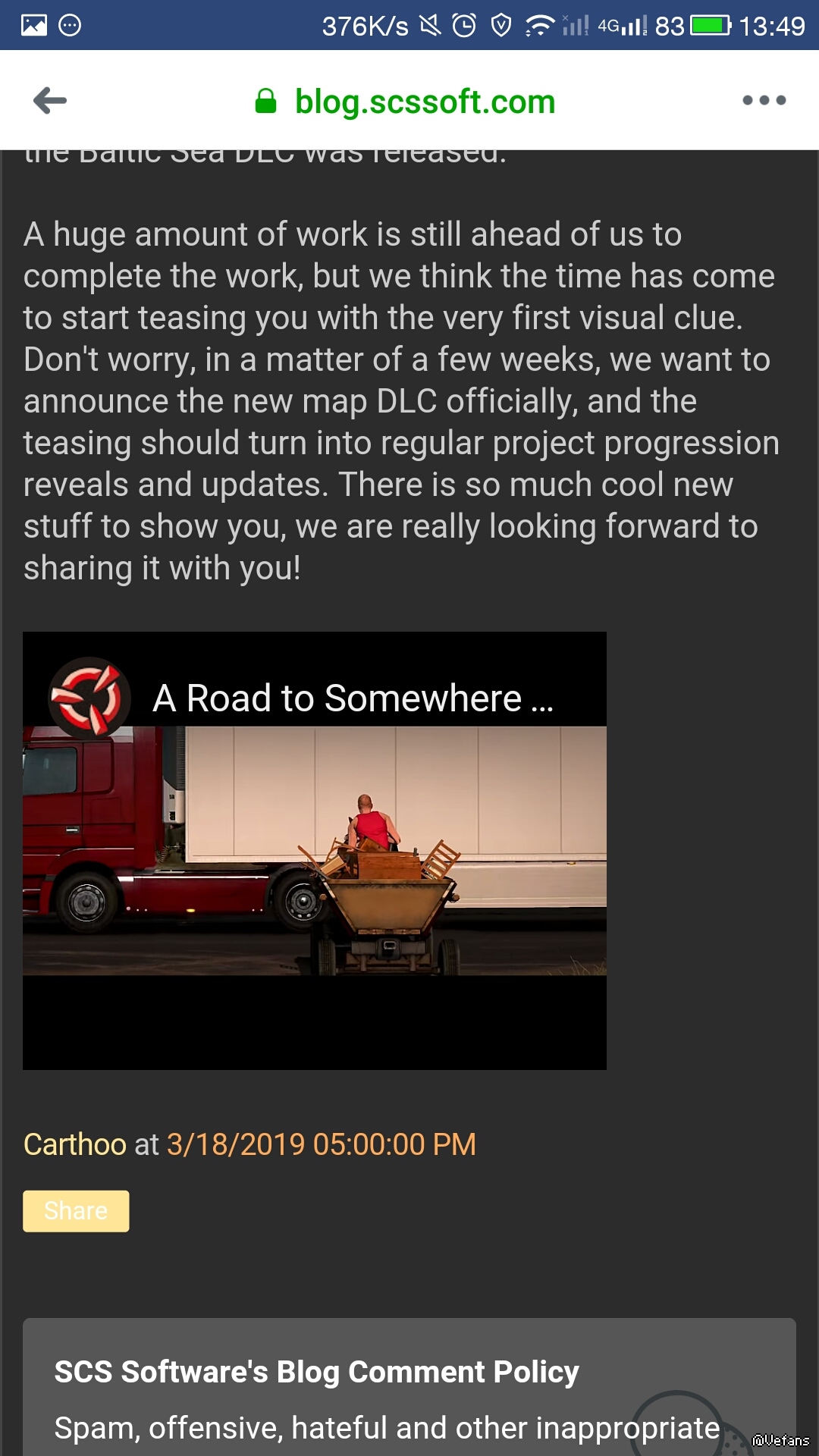Open the 3/18/2019 05:00:00 PM timestamp link
The width and height of the screenshot is (819, 1456).
tap(321, 1144)
